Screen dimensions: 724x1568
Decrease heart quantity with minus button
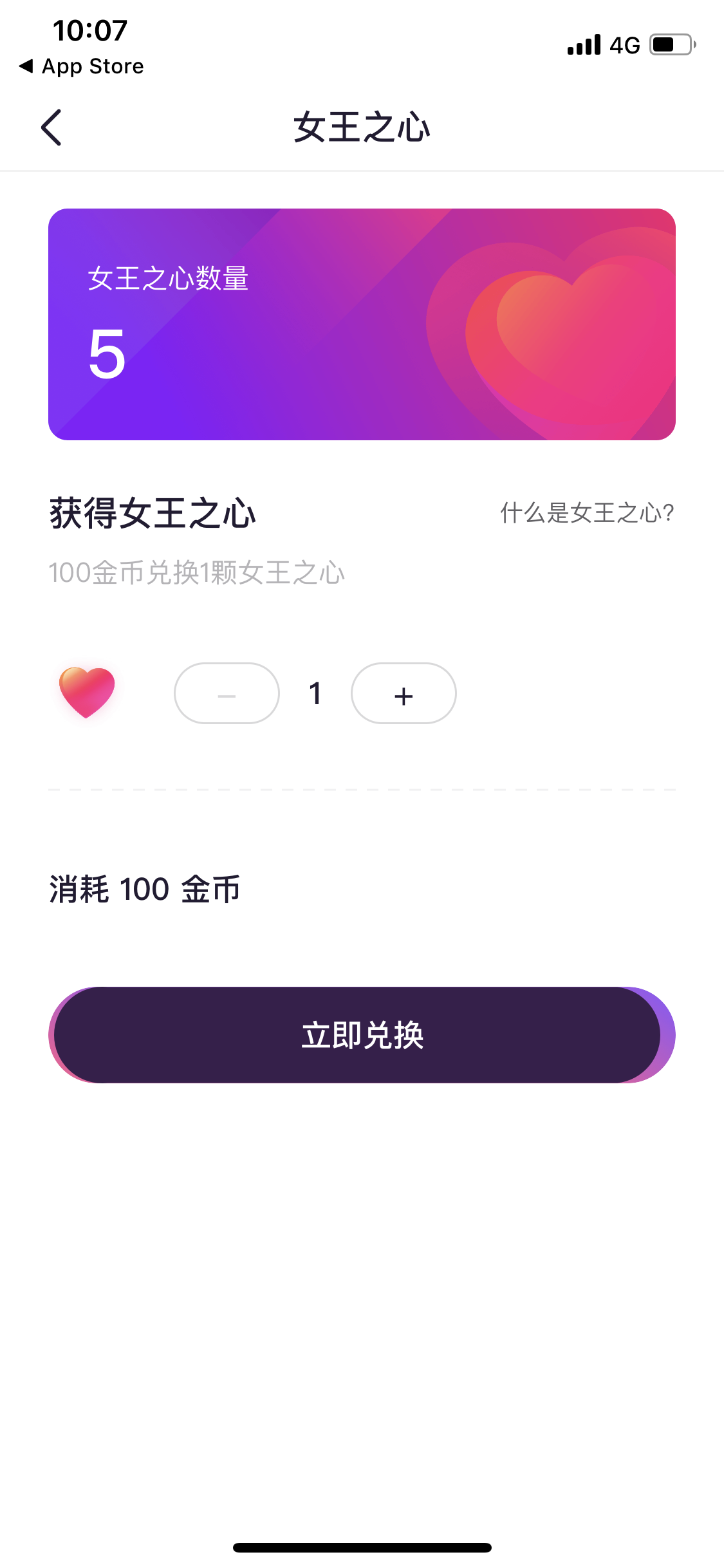(227, 694)
